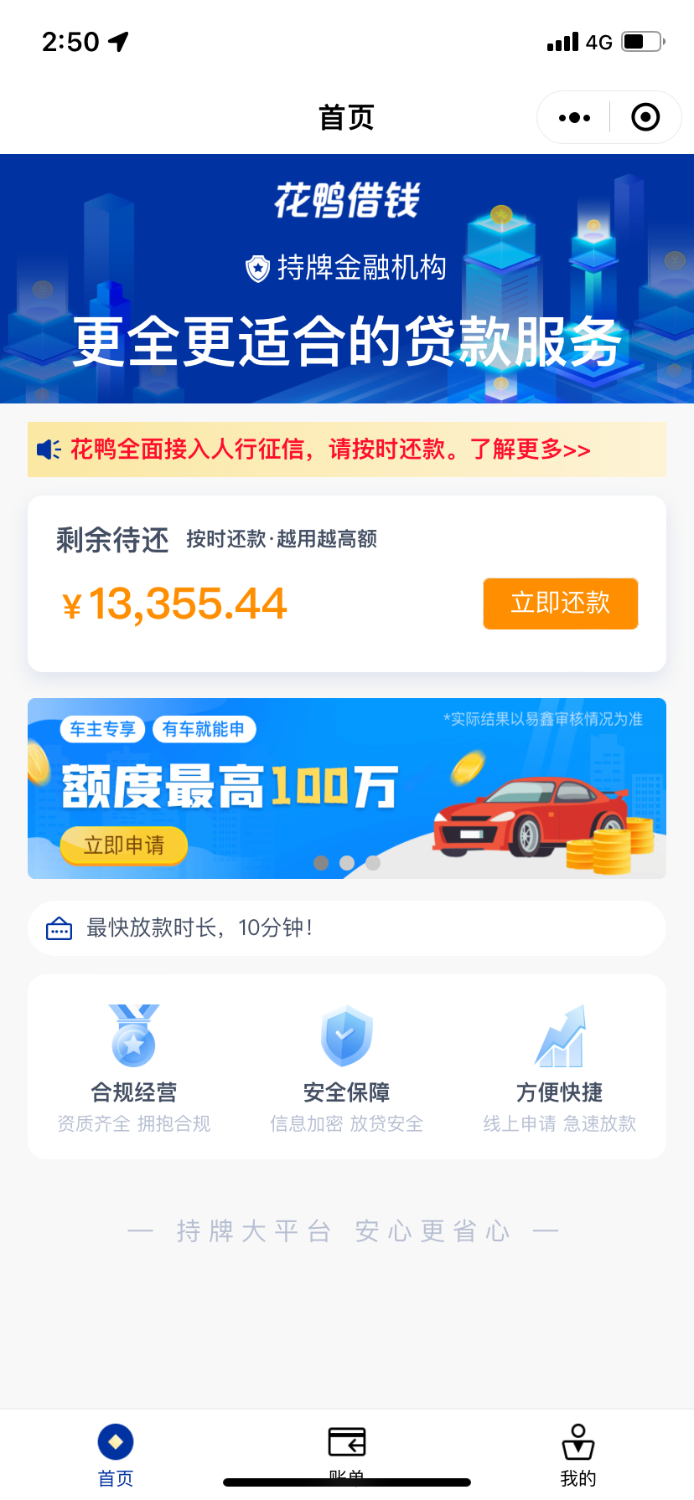
Task: Open the mini program three-dot menu
Action: coord(574,118)
